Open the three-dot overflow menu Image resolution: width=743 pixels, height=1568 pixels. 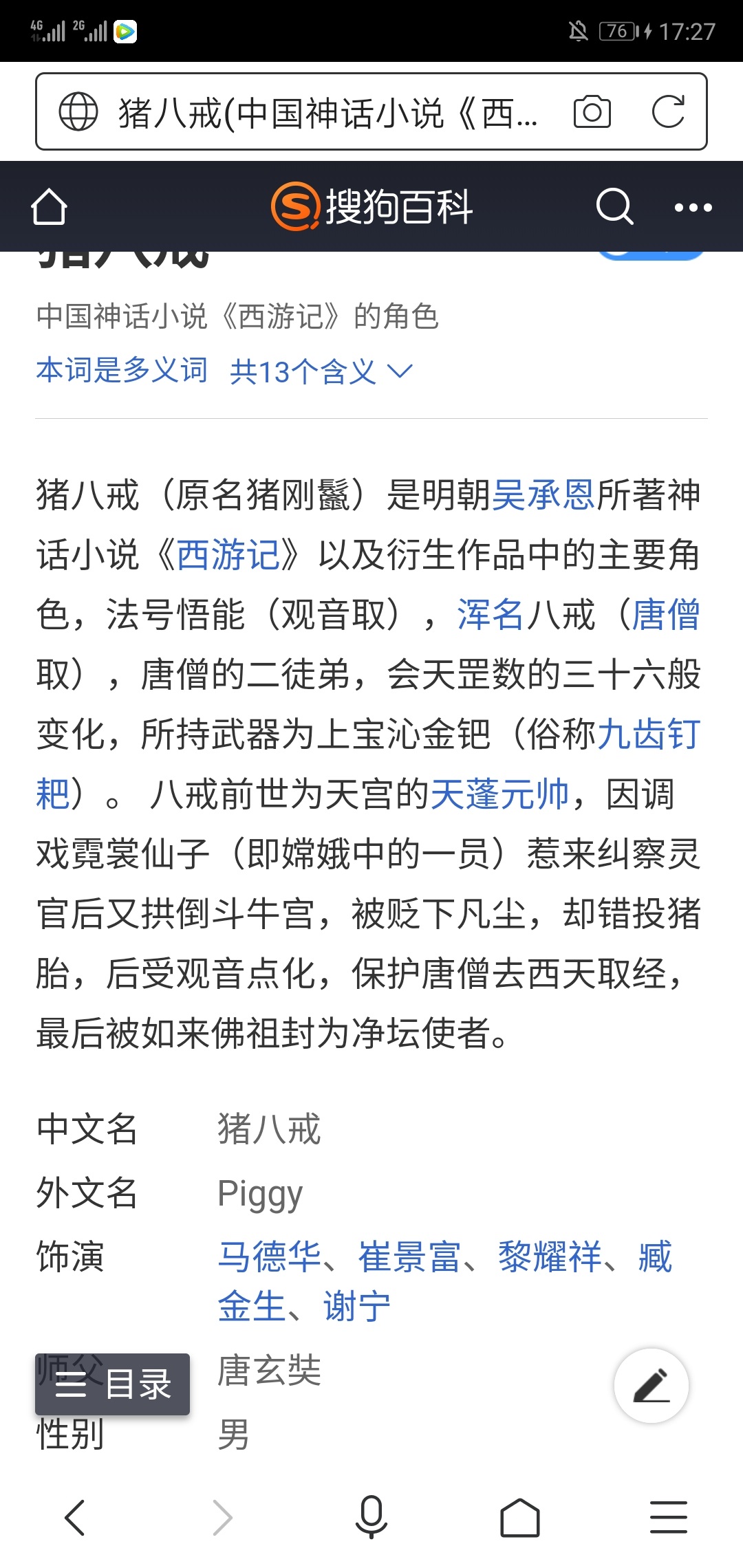(x=693, y=207)
